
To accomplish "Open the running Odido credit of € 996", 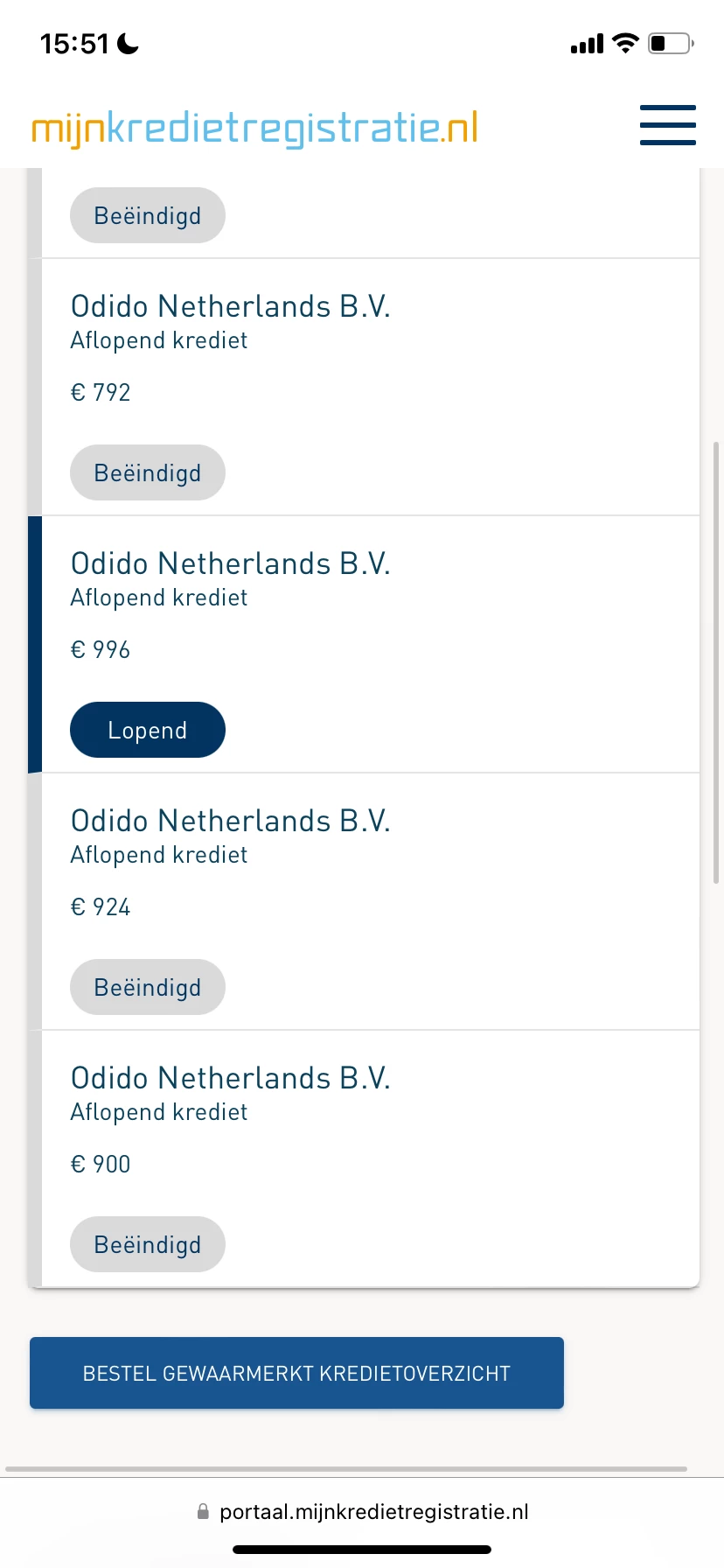I will pos(231,564).
